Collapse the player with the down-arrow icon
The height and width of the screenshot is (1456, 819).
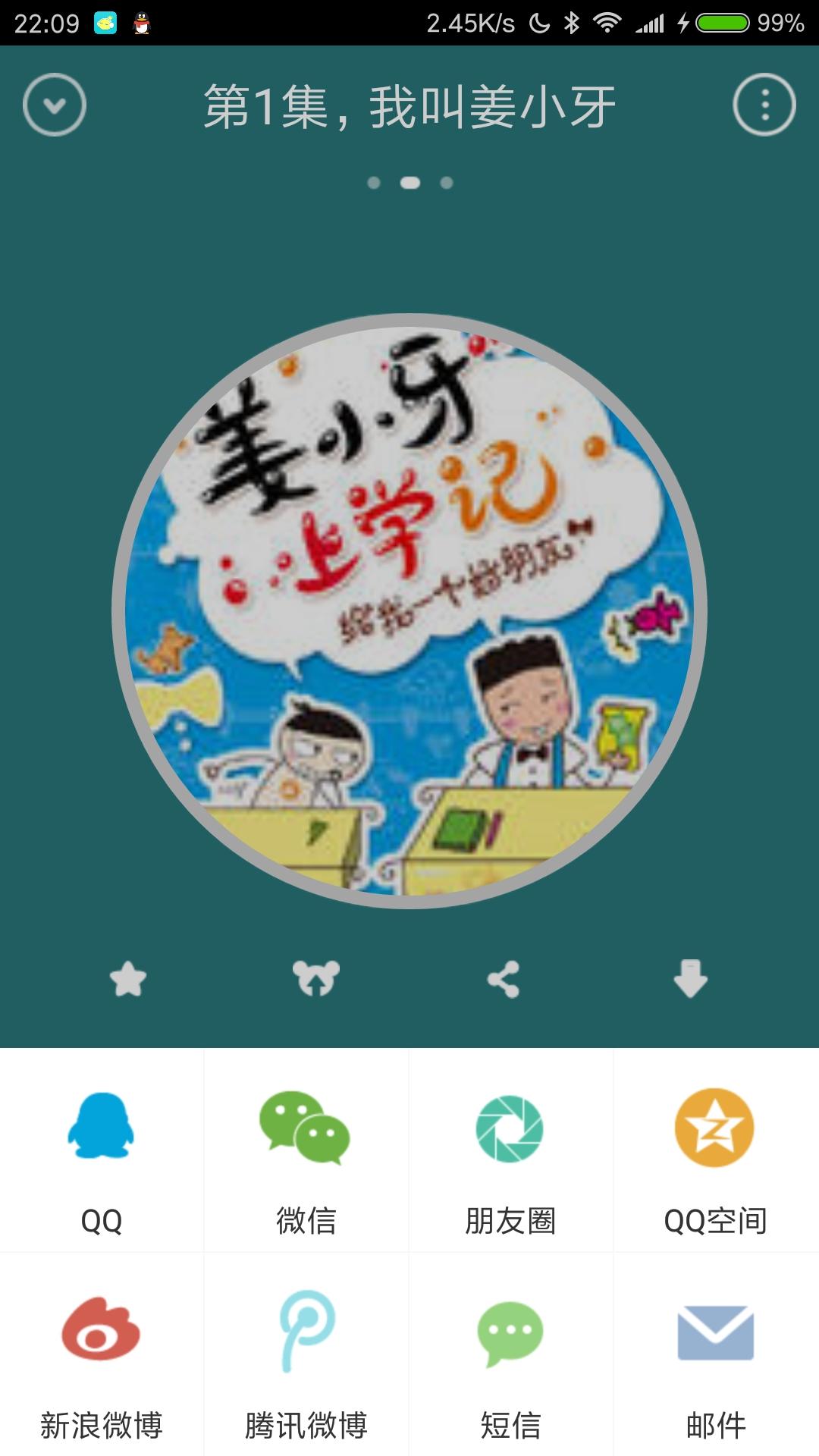point(55,105)
